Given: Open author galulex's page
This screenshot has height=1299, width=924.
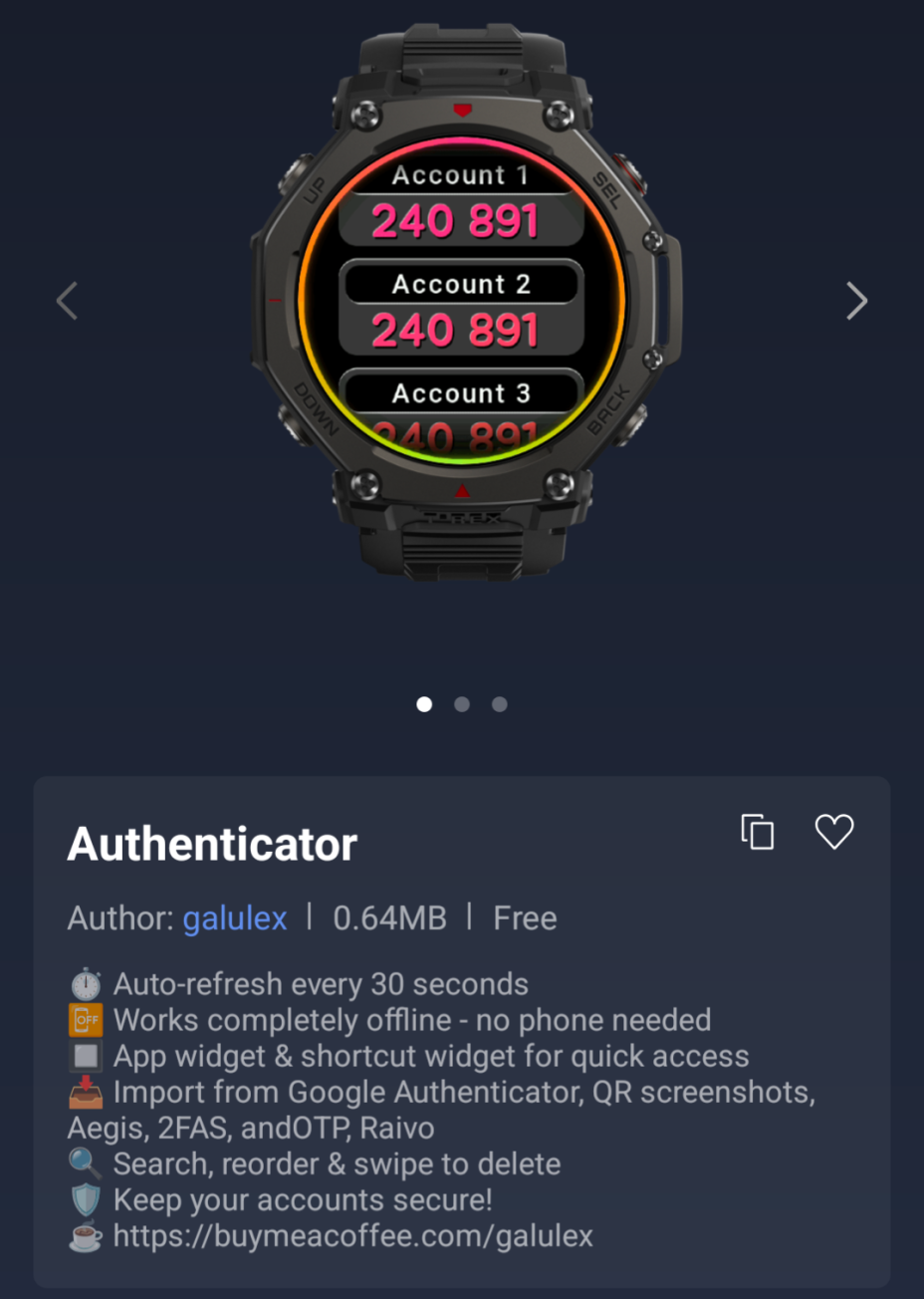Looking at the screenshot, I should pos(235,918).
